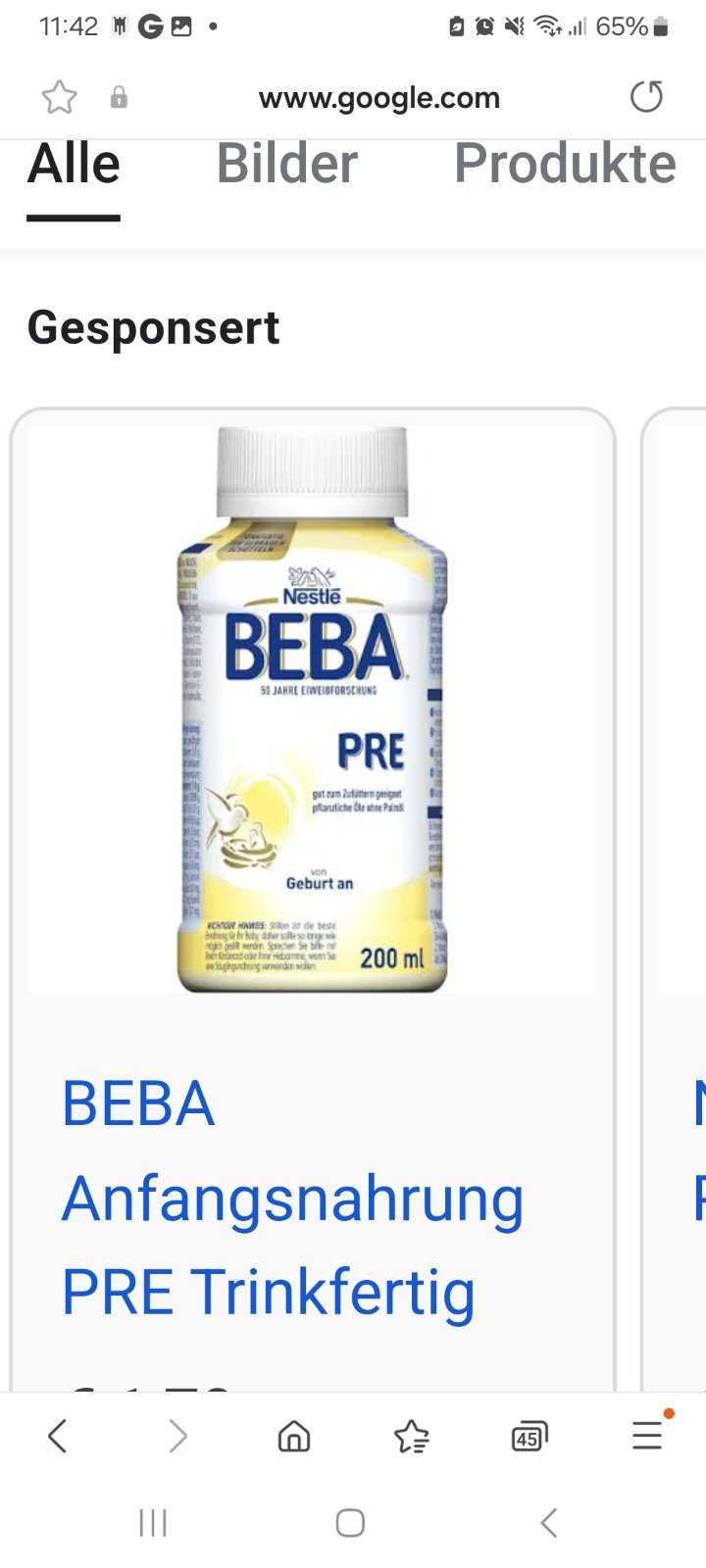
Task: Go forward in browser history
Action: pos(177,1437)
